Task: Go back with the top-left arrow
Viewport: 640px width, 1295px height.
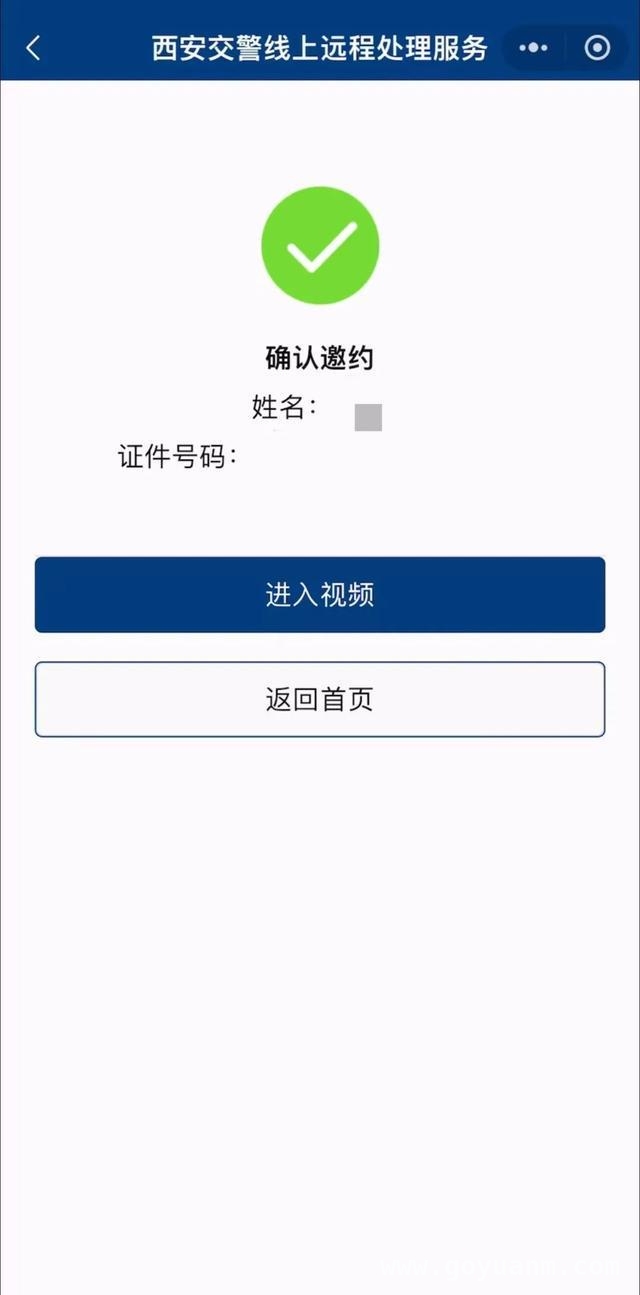Action: (x=34, y=47)
